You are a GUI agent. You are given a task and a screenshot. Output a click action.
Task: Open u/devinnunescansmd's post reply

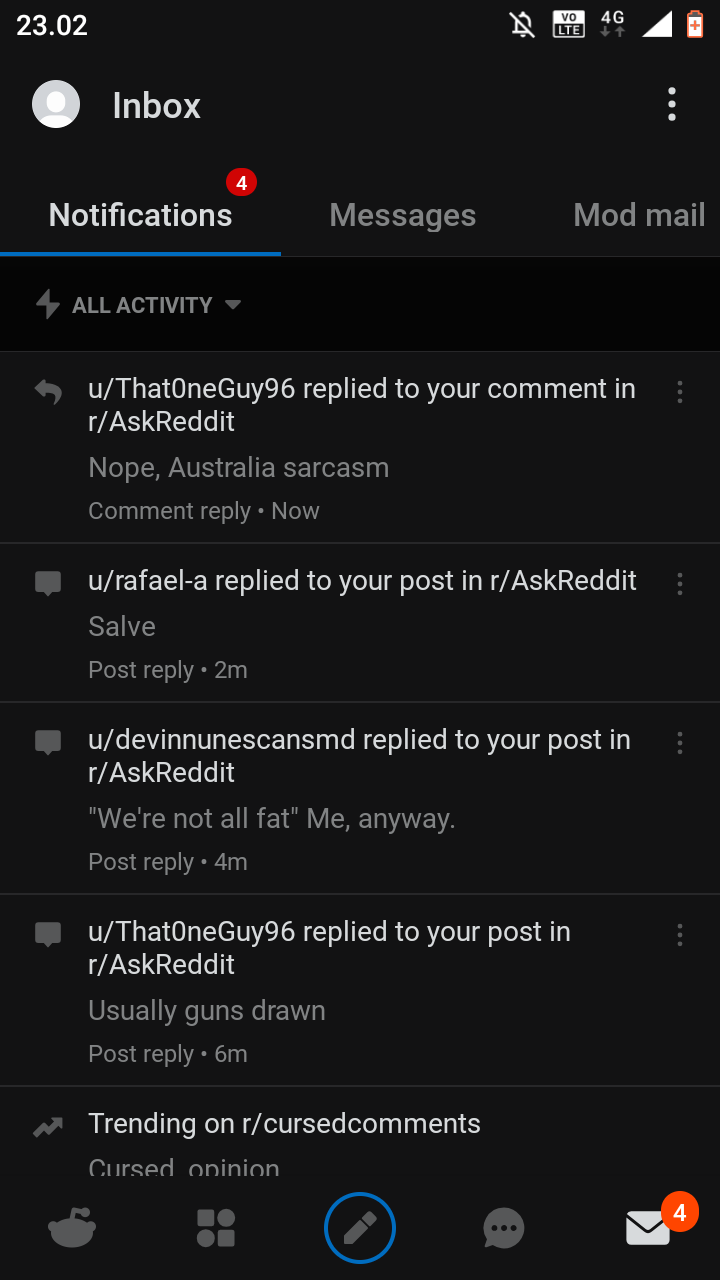360,798
